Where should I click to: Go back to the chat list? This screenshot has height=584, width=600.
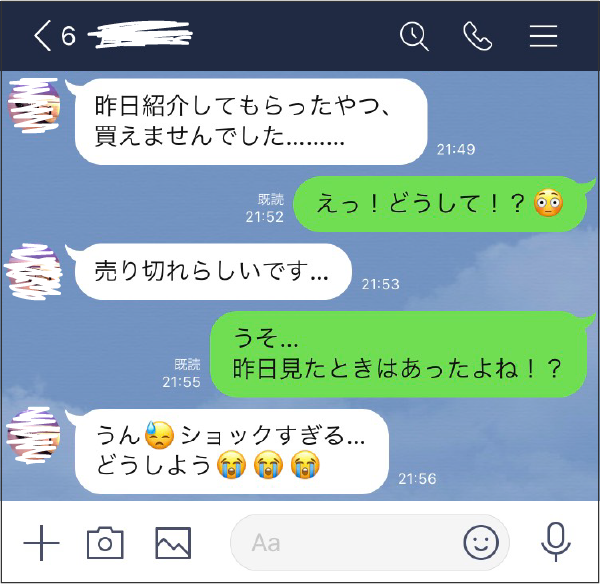42,37
